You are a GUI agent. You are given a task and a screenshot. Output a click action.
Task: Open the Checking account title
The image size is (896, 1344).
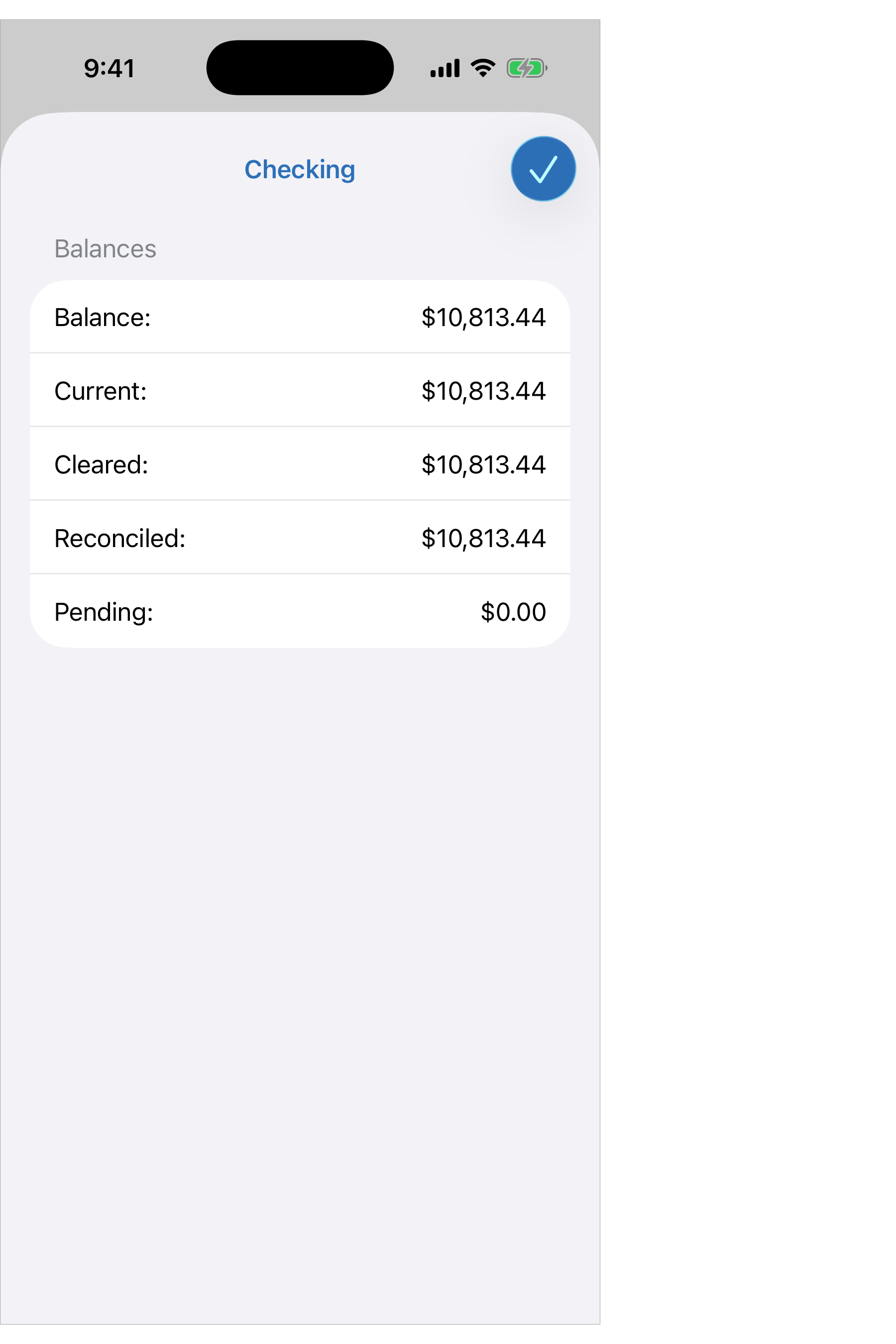click(x=300, y=169)
